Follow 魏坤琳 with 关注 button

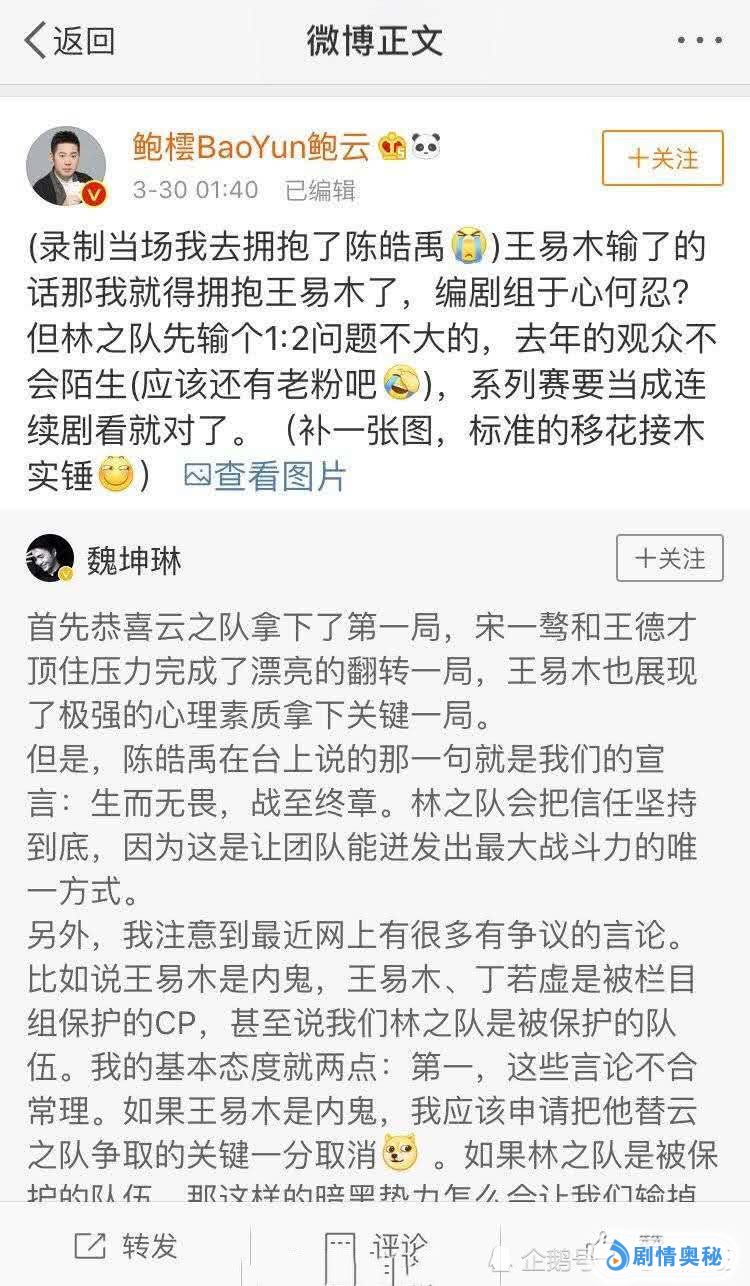[669, 558]
